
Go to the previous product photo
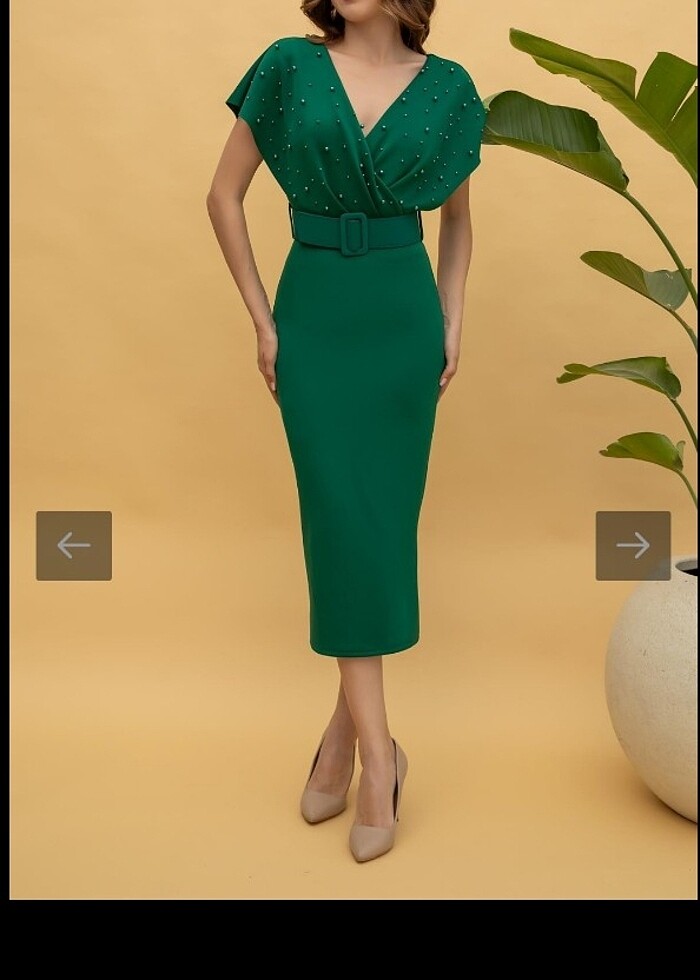click(x=74, y=546)
